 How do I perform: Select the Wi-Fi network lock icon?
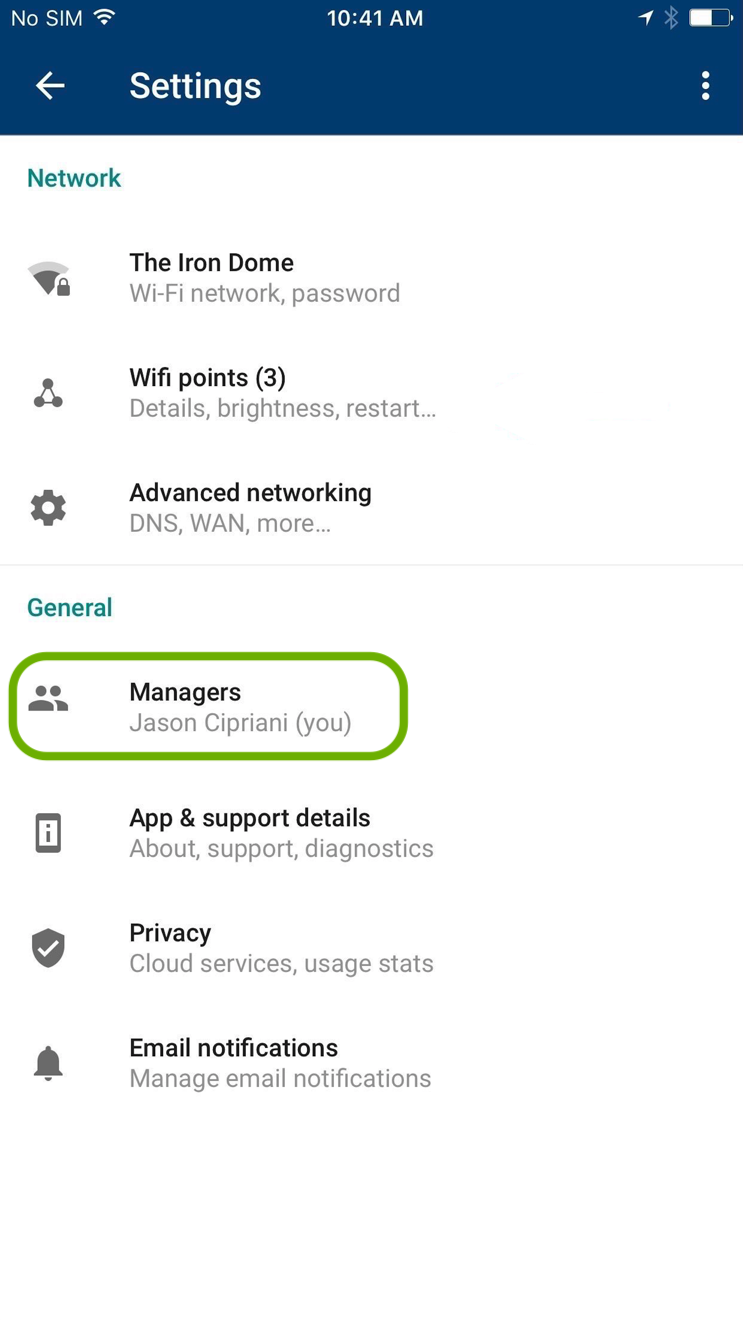point(48,277)
